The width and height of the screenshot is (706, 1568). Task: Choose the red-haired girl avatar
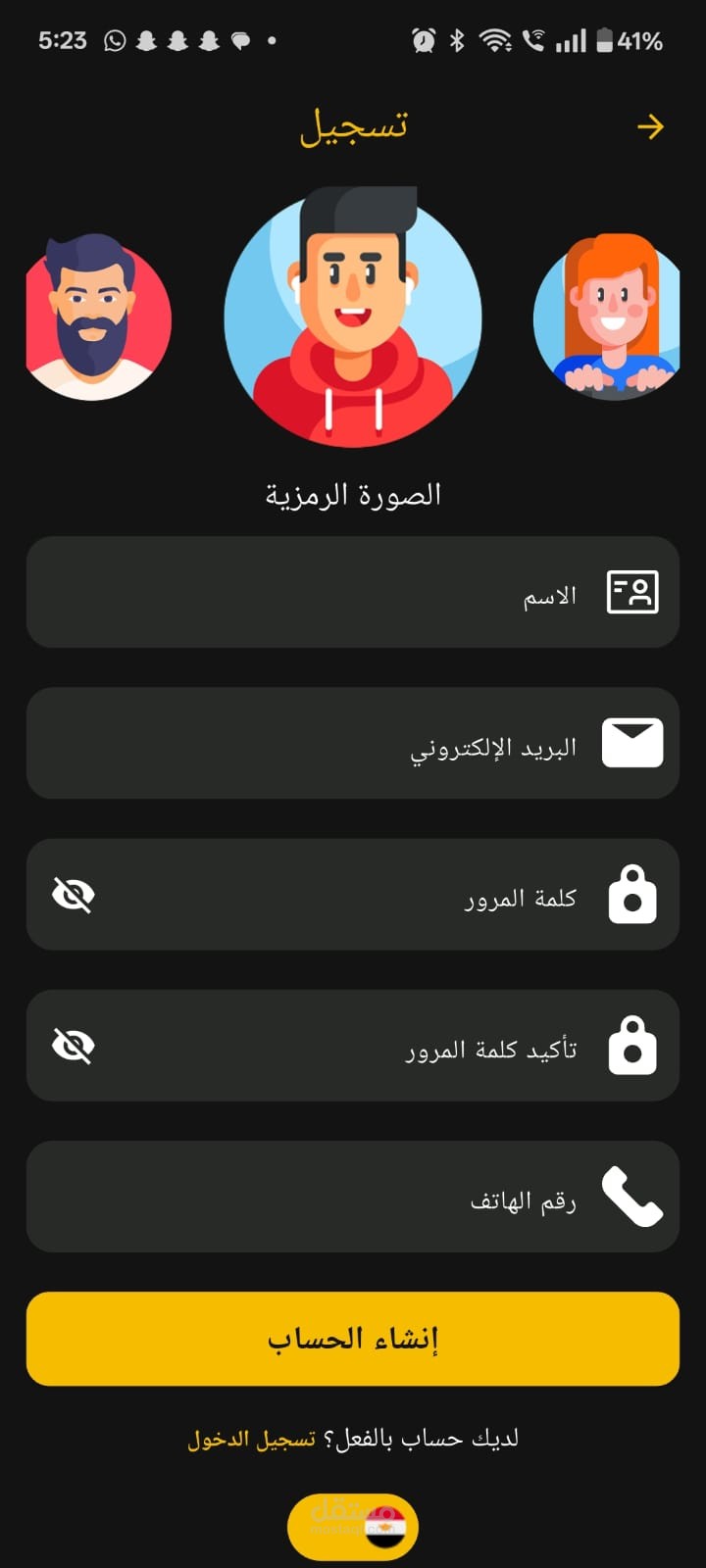607,318
